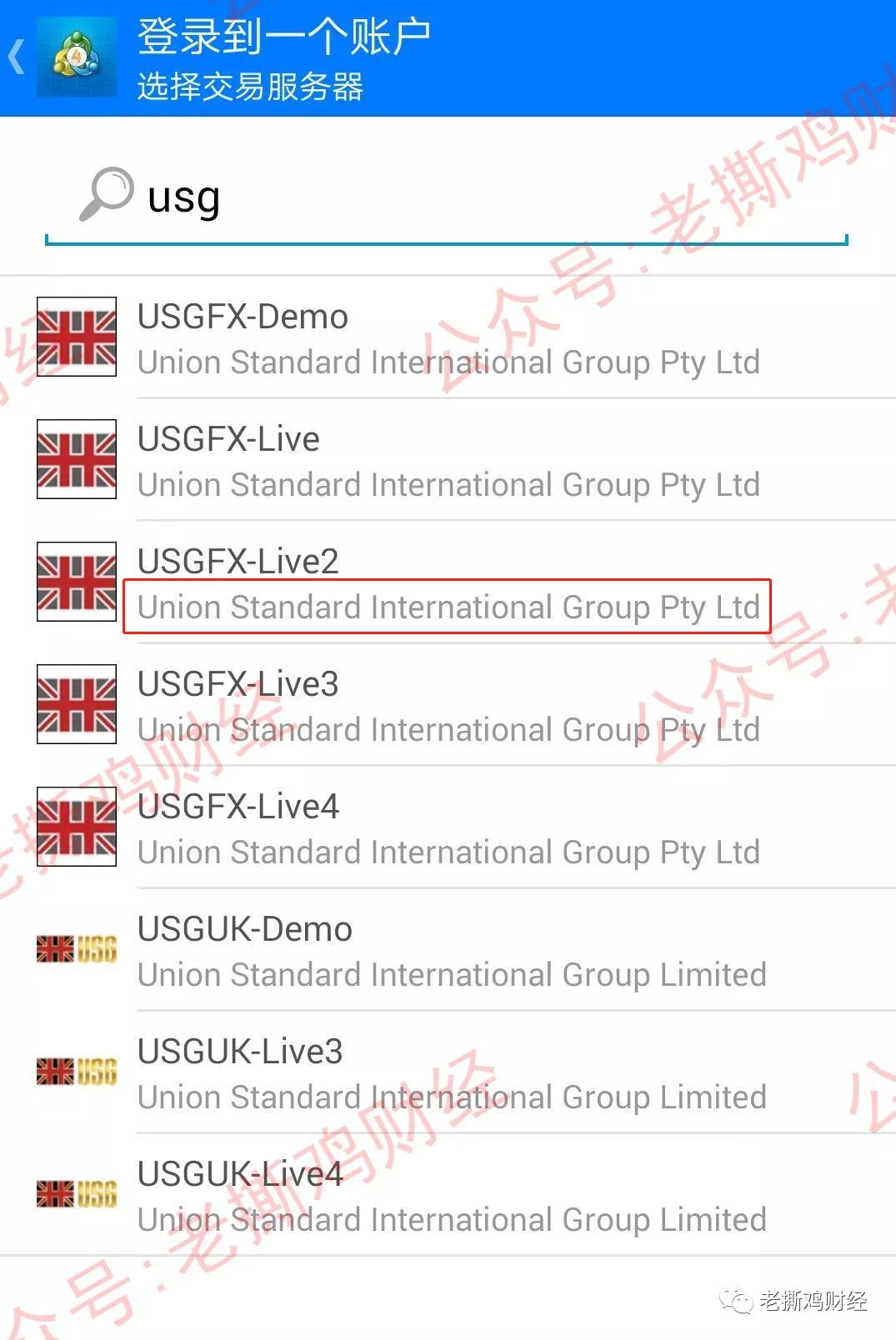Screen dimensions: 896x1340
Task: Choose the USGFX-Live server
Action: pyautogui.click(x=448, y=461)
